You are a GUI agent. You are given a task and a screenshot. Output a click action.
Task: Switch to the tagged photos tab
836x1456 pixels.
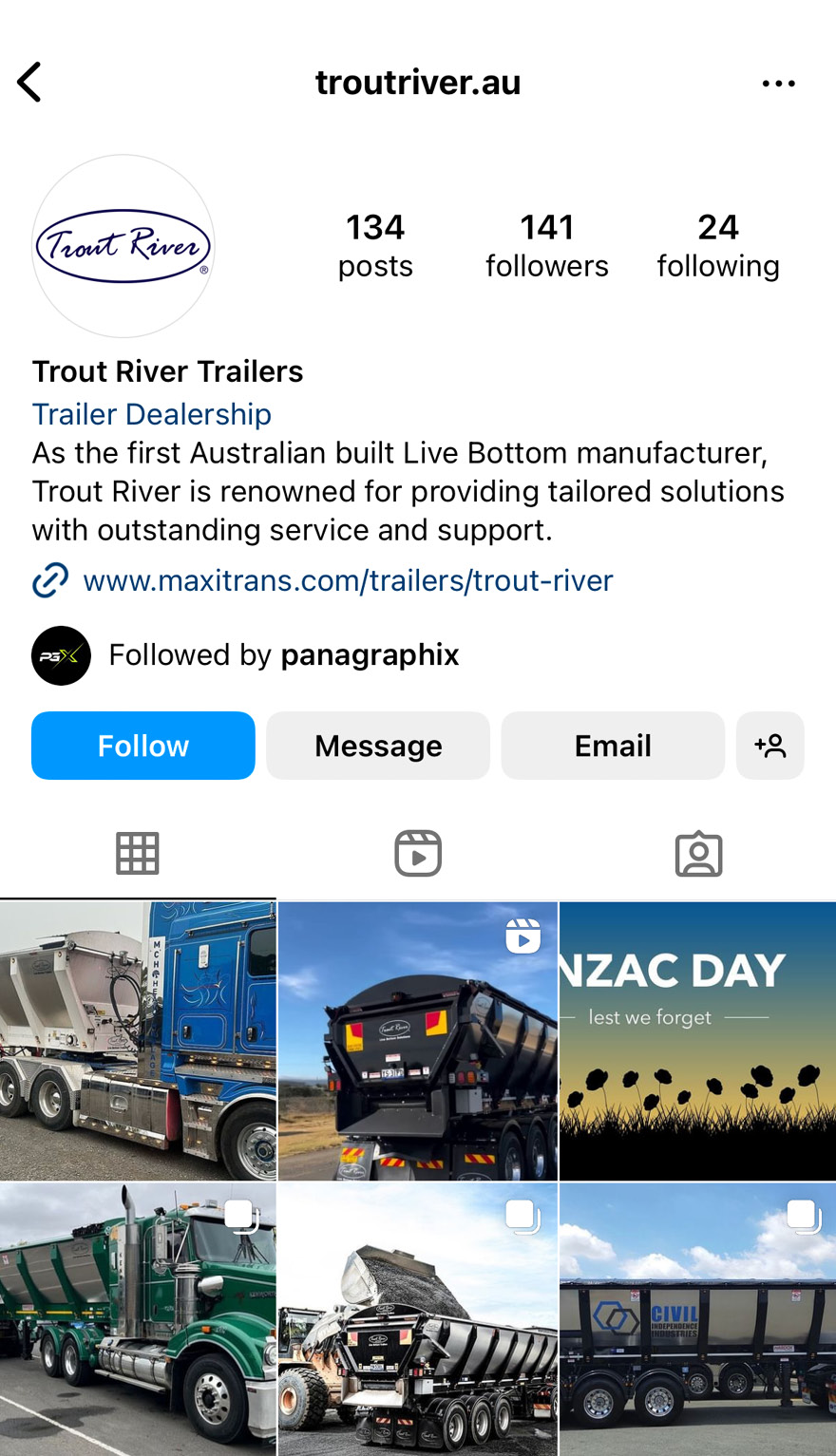click(x=698, y=853)
